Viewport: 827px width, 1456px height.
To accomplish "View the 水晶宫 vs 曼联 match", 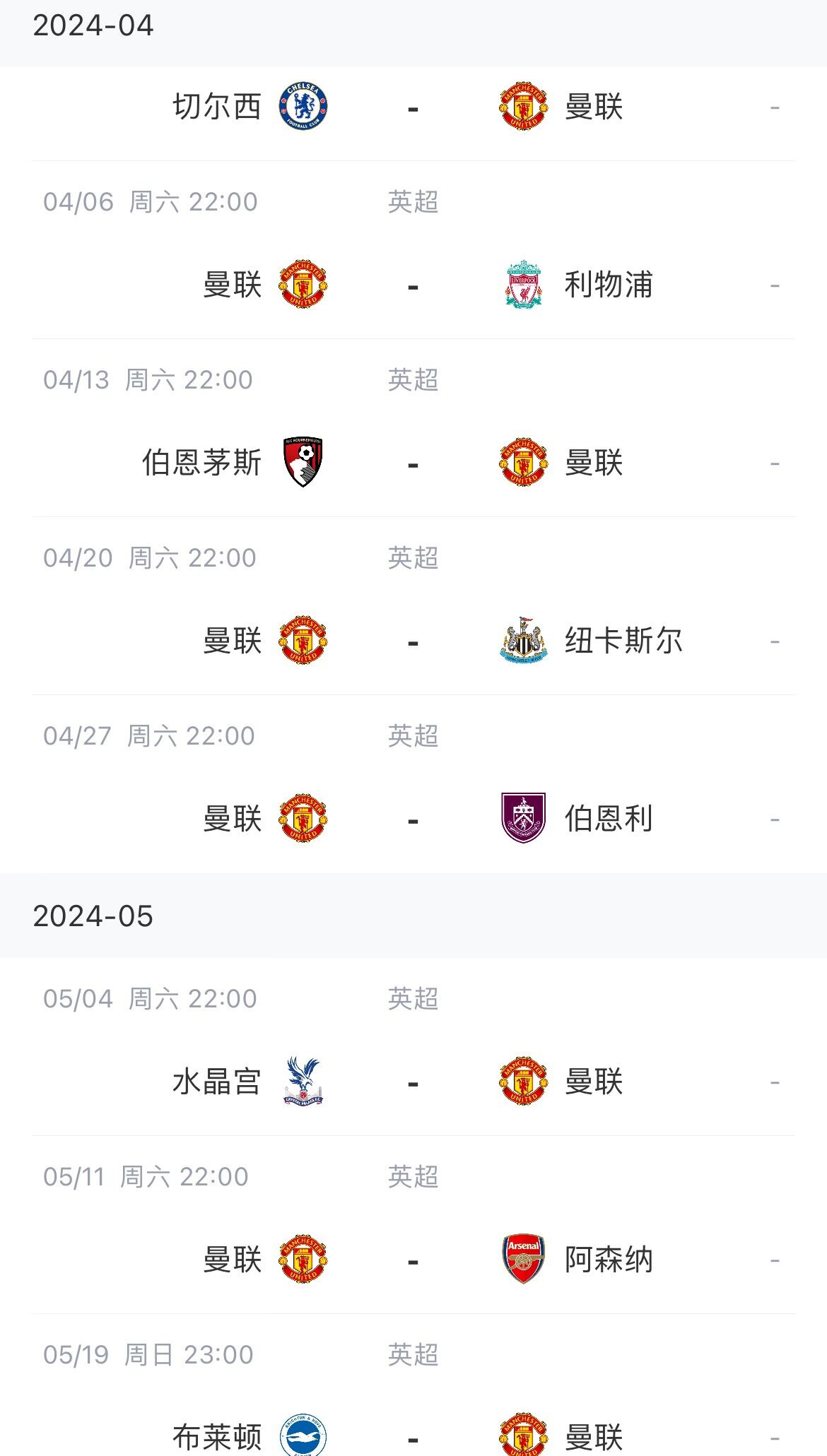I will pyautogui.click(x=413, y=1082).
